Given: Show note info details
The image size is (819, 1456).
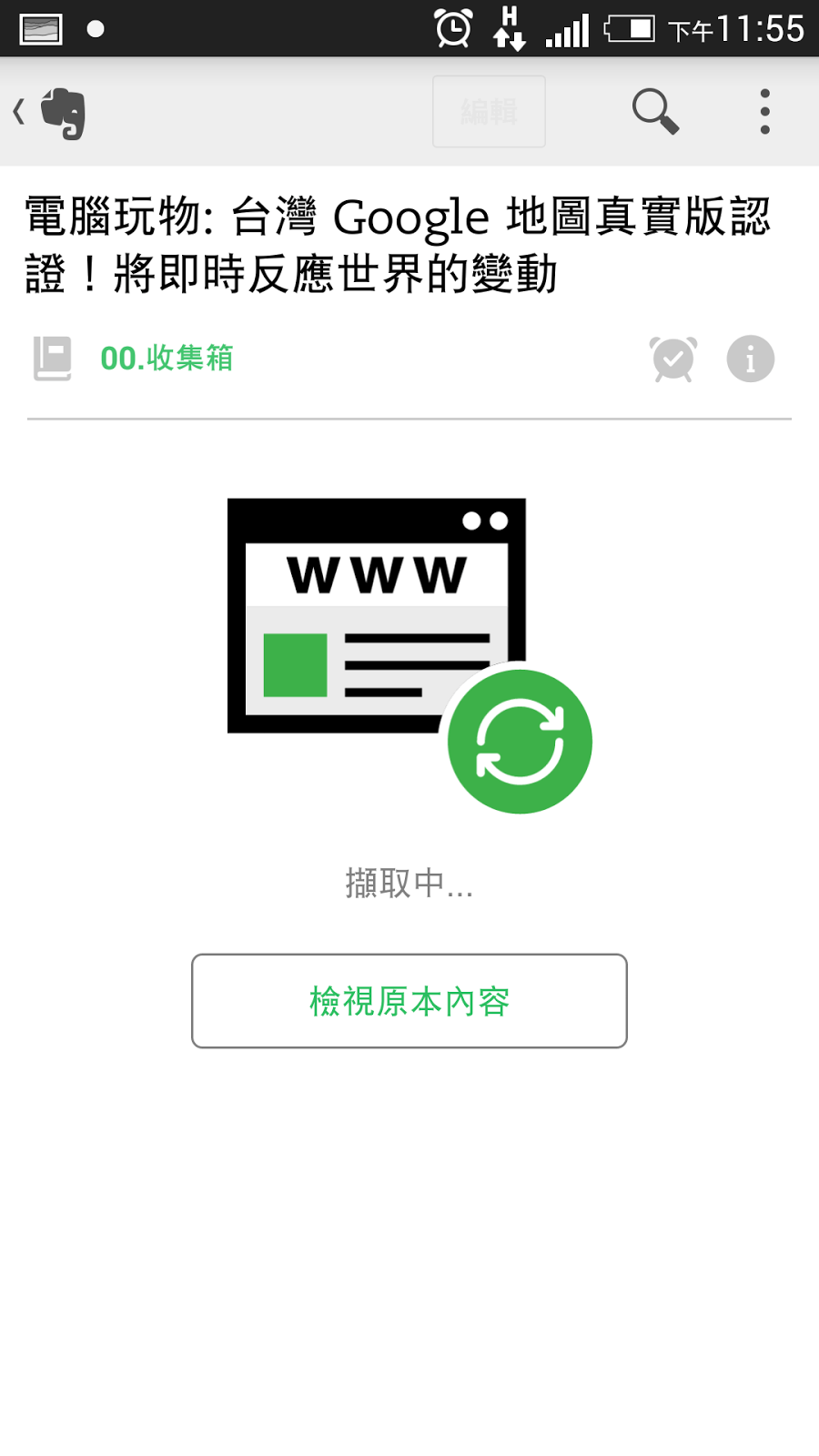Looking at the screenshot, I should tap(750, 359).
